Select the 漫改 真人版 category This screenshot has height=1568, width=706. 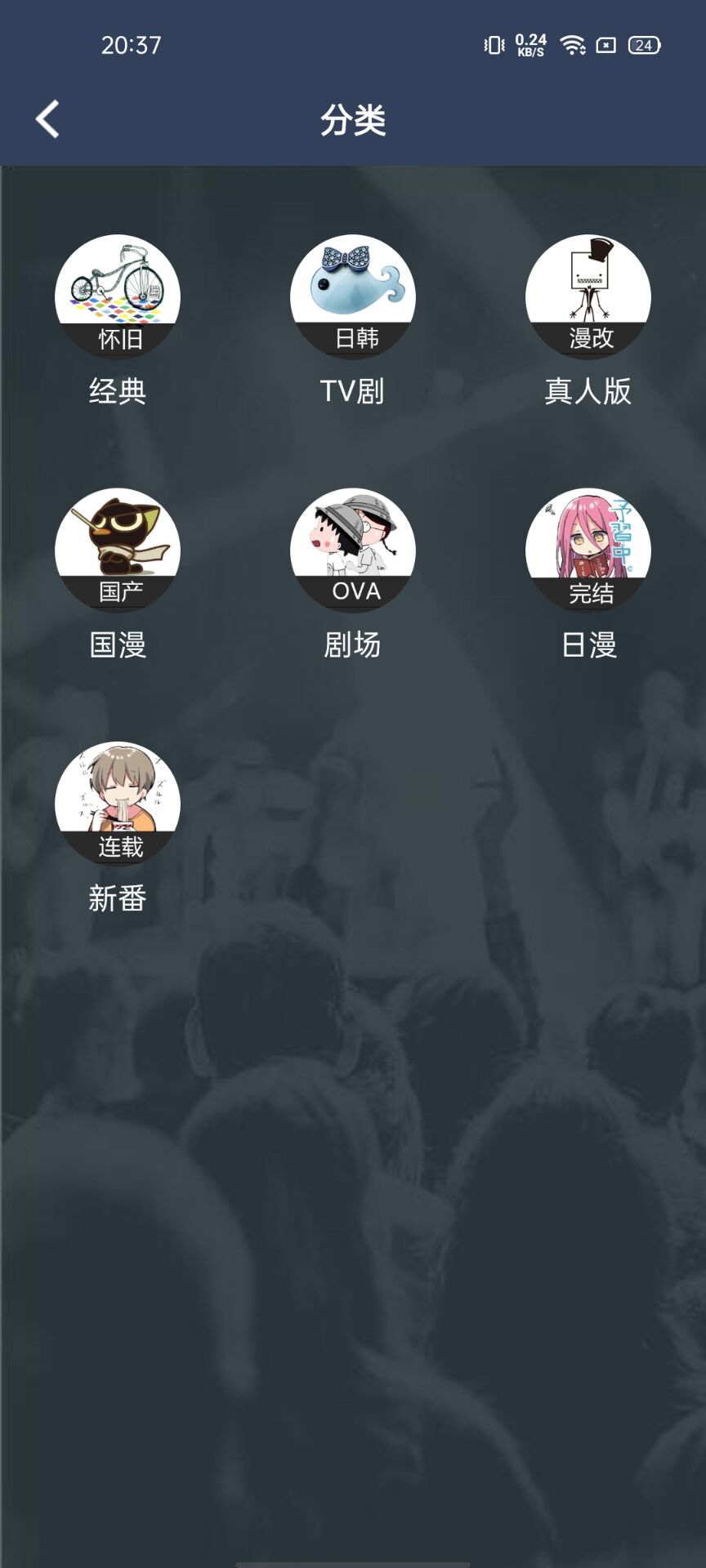point(588,297)
